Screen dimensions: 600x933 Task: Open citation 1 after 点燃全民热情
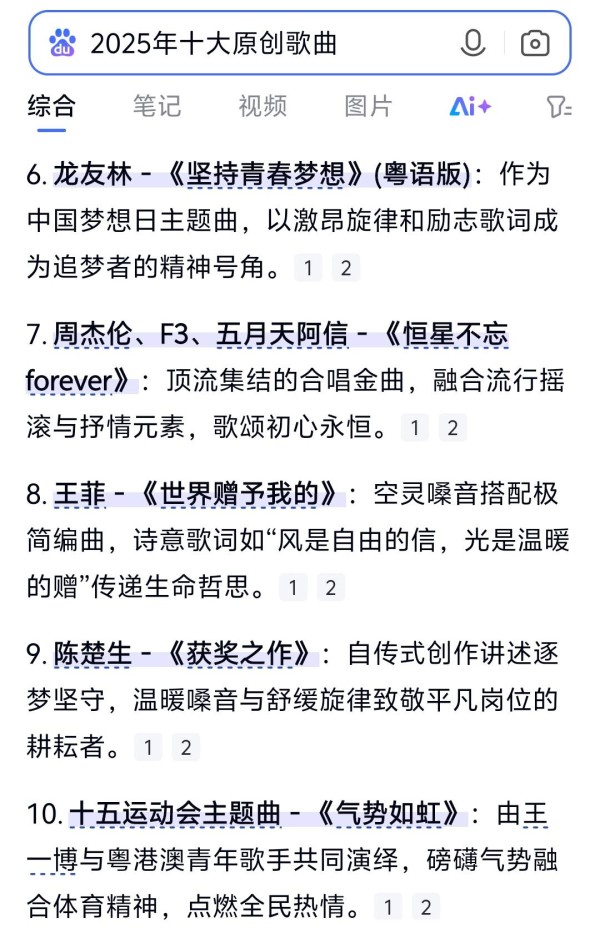click(x=389, y=907)
